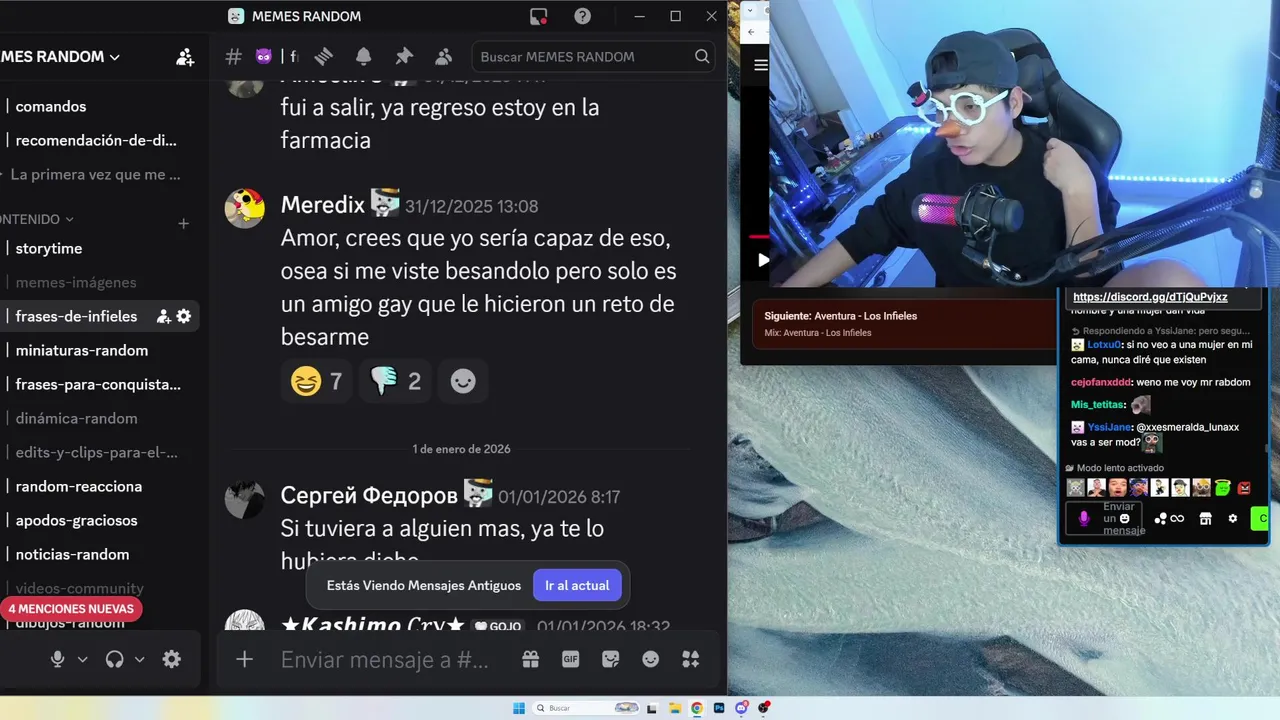Tap 4 MENCIONES NUEVAS pill

pos(71,609)
